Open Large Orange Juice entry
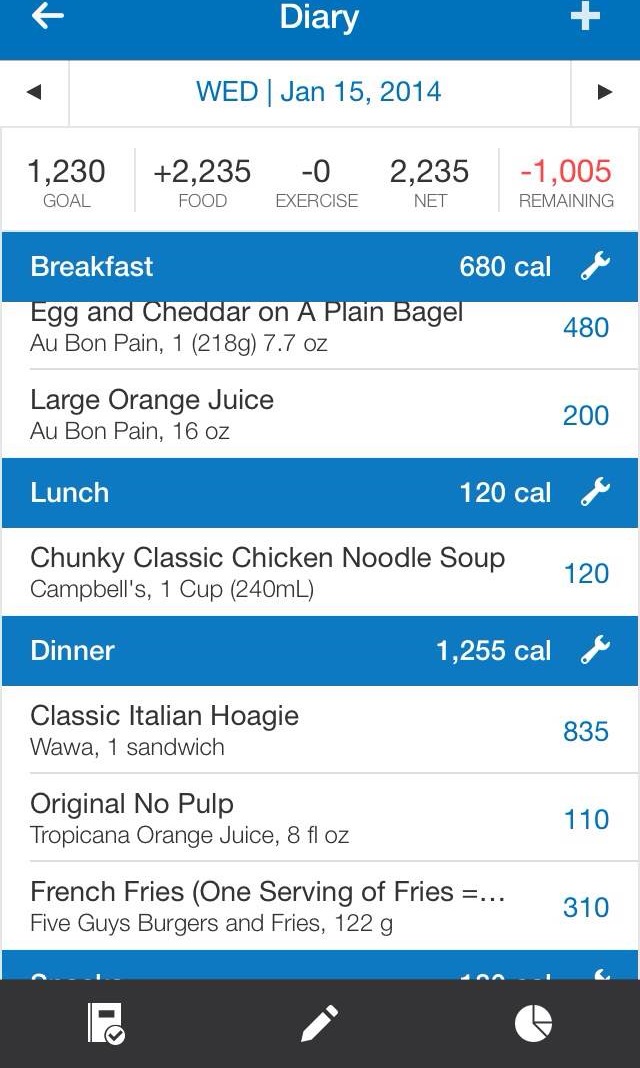 point(300,415)
